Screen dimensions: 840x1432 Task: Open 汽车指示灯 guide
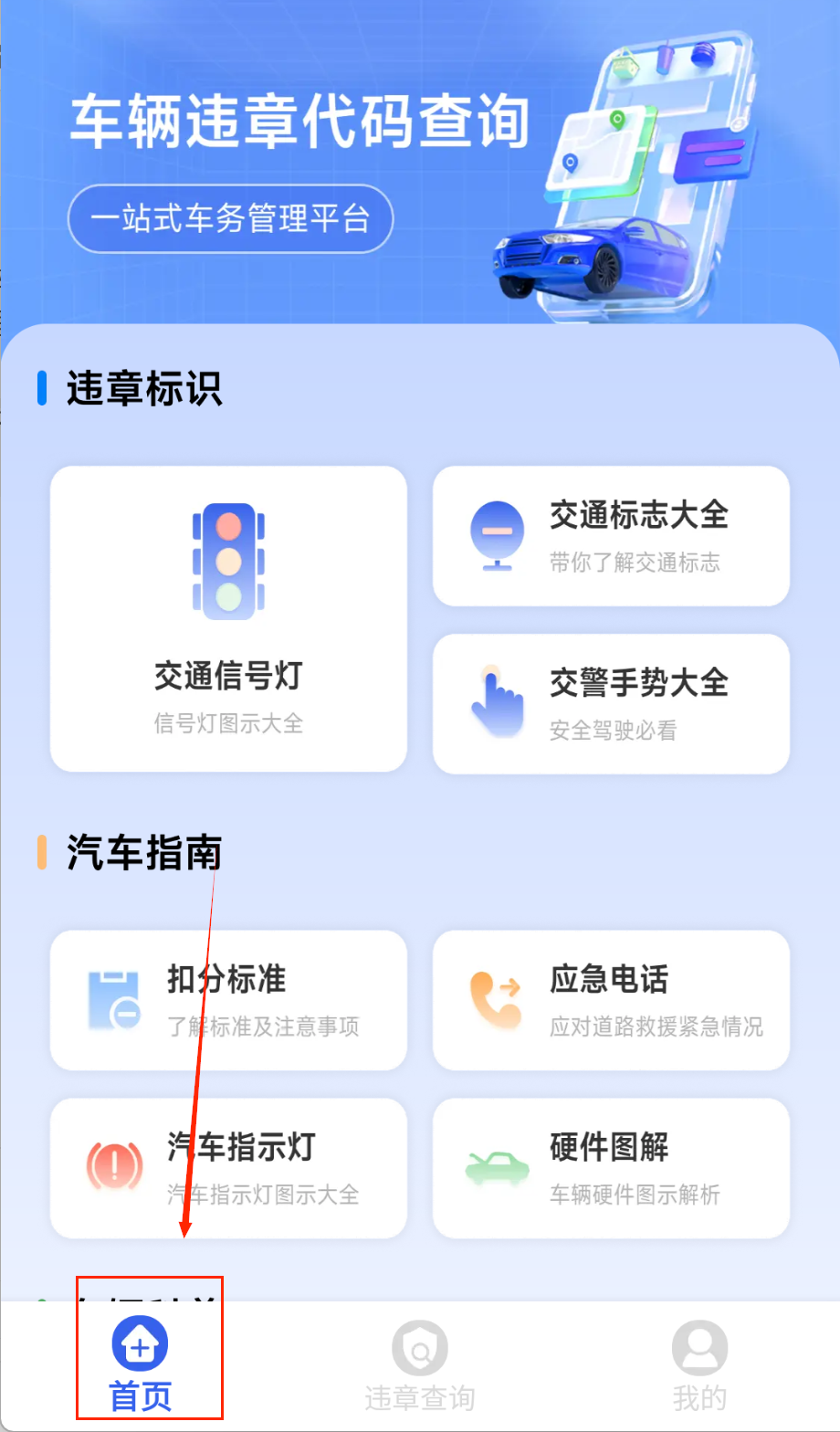click(x=228, y=1167)
